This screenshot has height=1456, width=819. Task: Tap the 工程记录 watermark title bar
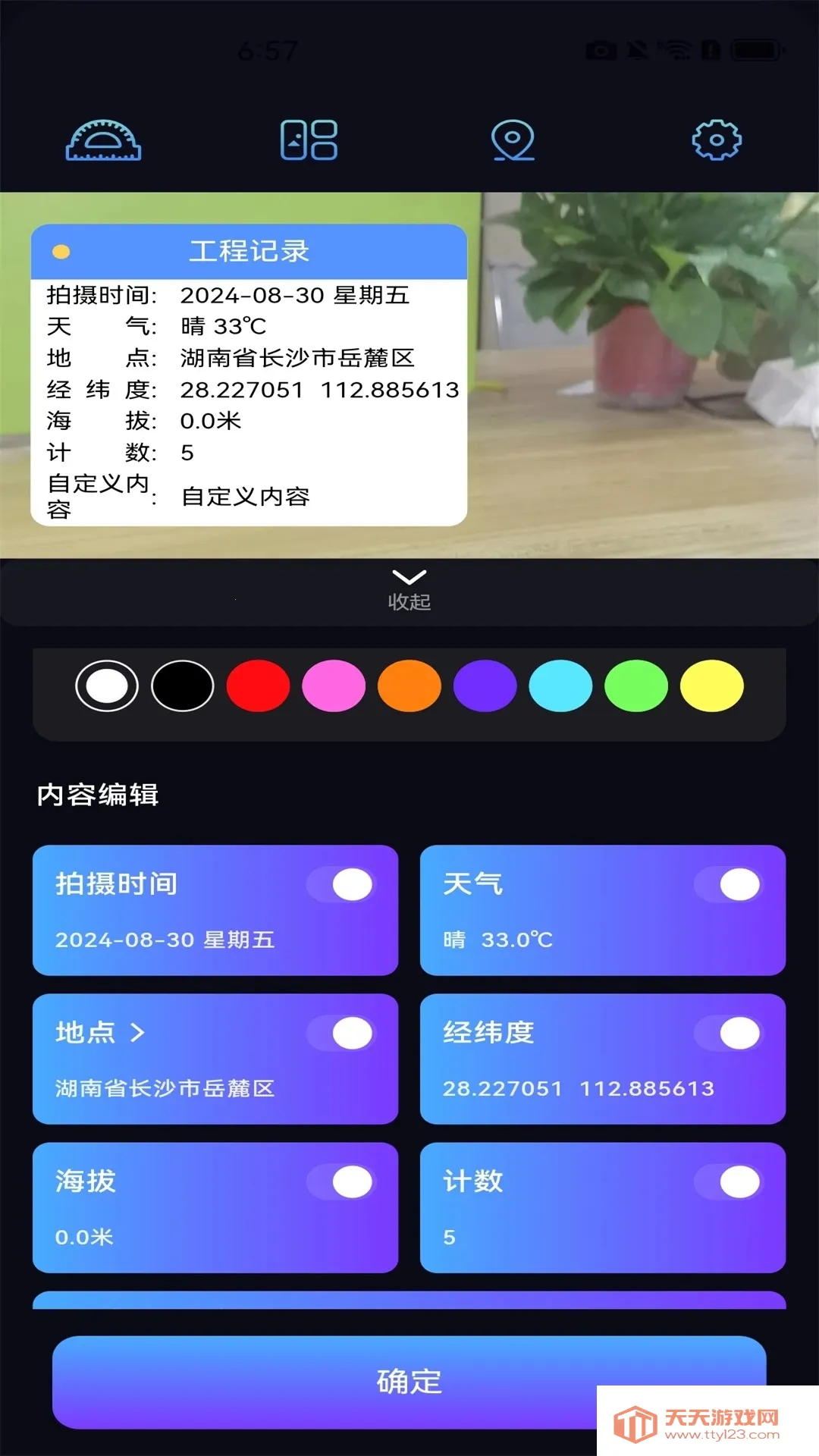click(250, 250)
